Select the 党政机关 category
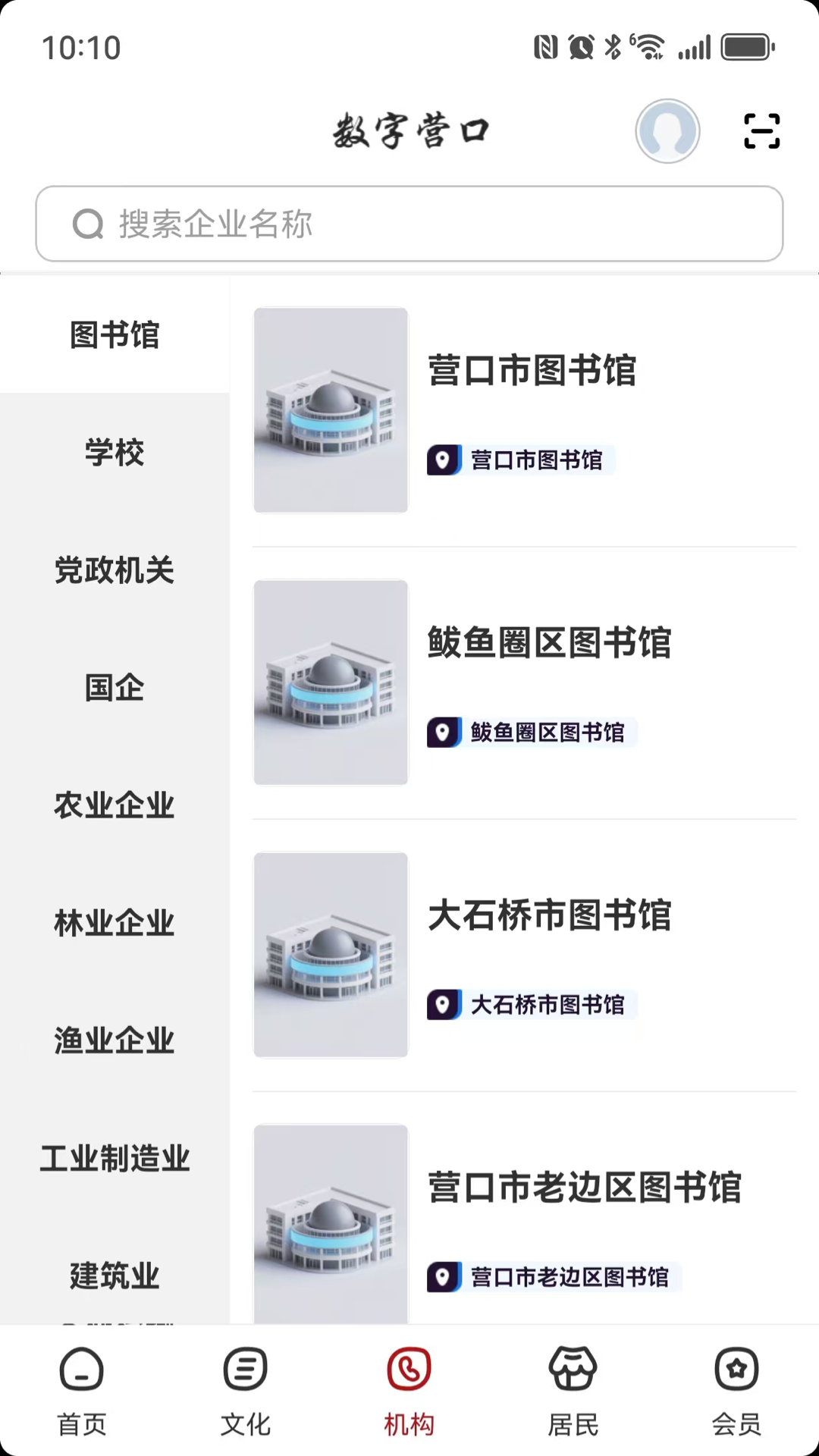819x1456 pixels. [x=115, y=570]
